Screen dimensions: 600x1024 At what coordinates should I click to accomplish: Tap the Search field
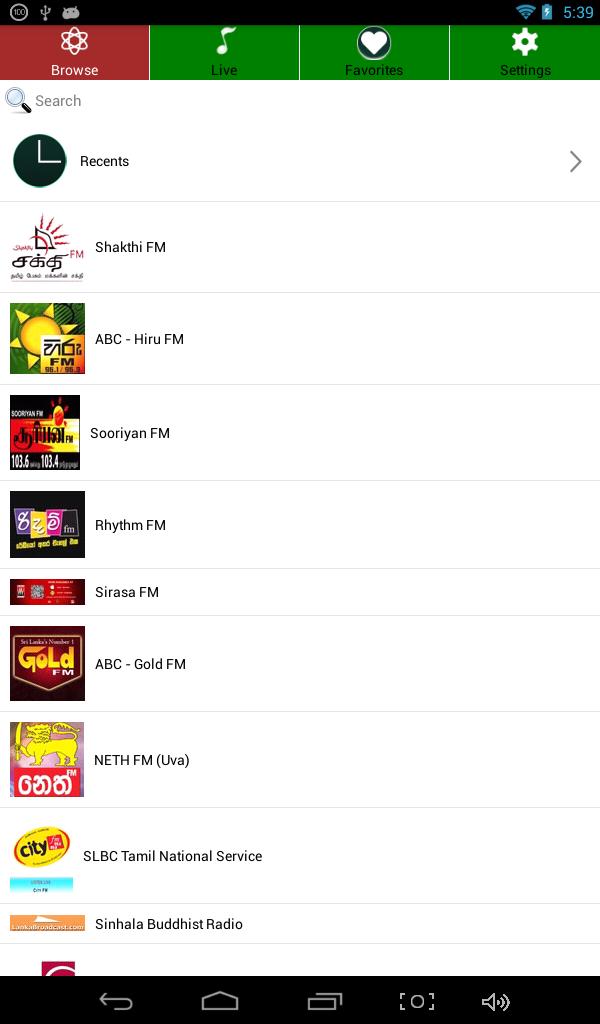[300, 101]
